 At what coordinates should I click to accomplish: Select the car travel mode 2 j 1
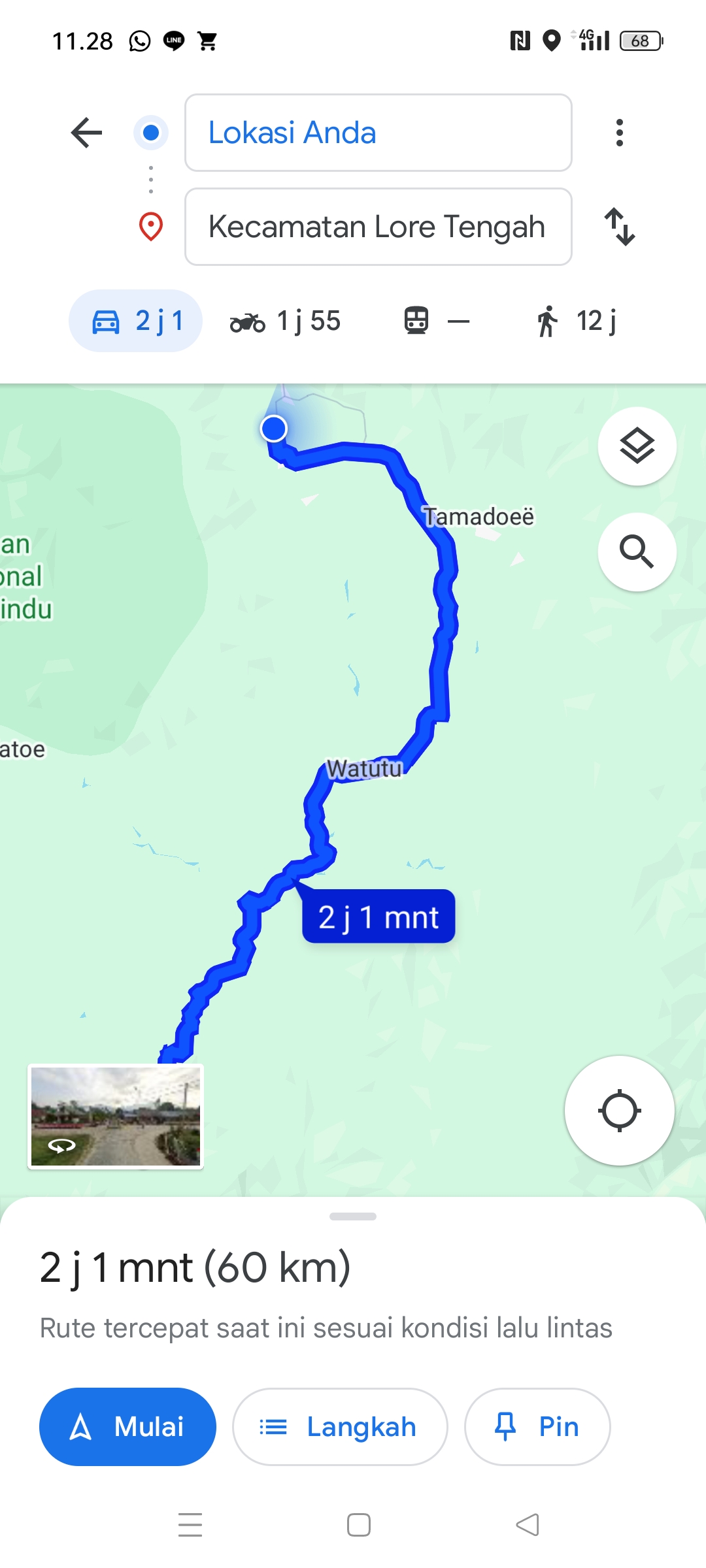point(135,321)
